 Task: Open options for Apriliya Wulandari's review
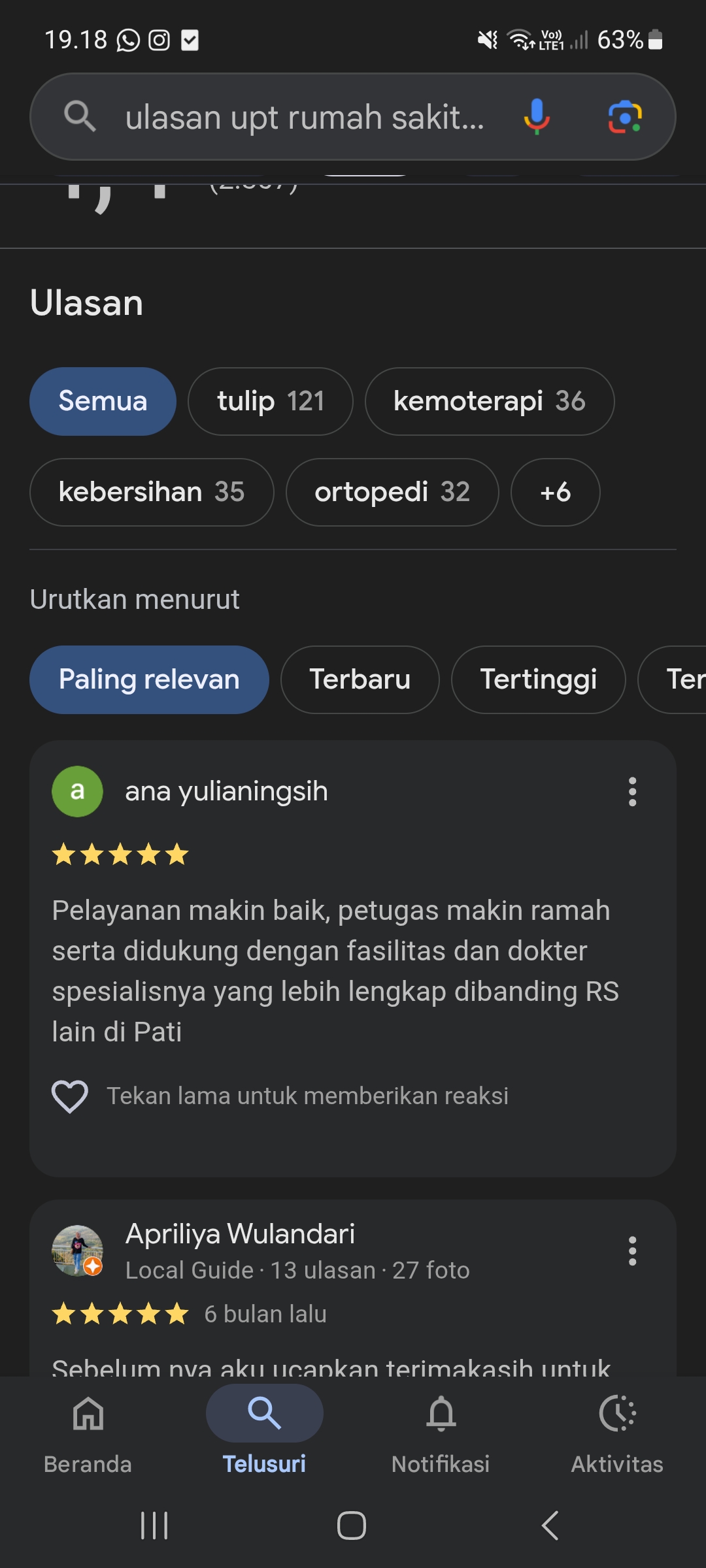point(632,1250)
